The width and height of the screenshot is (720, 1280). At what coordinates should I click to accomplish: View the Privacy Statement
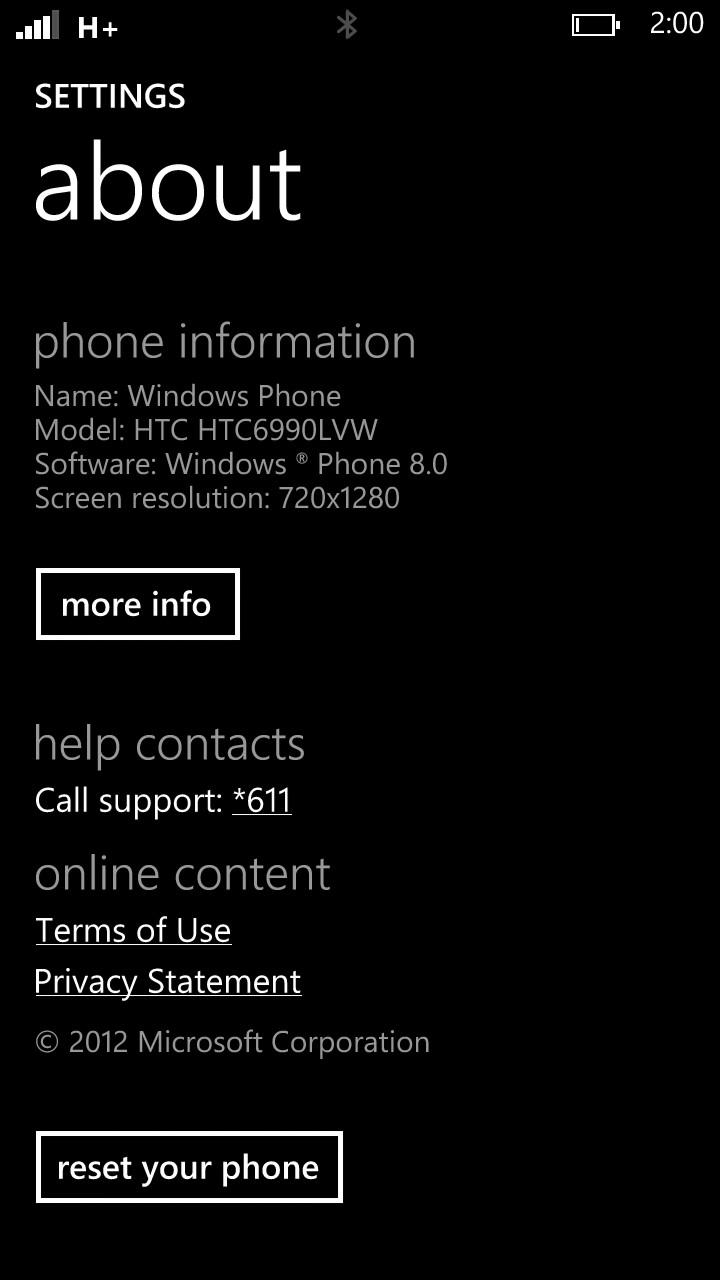(168, 982)
